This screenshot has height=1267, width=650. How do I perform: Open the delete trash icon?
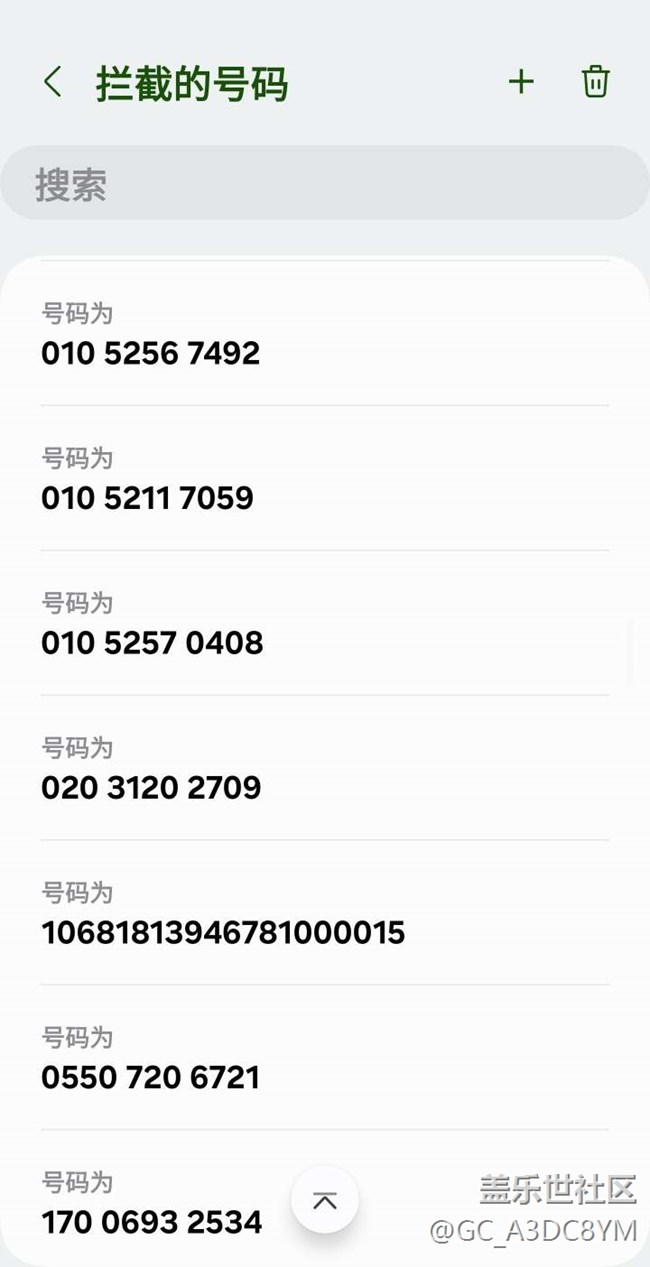tap(595, 82)
